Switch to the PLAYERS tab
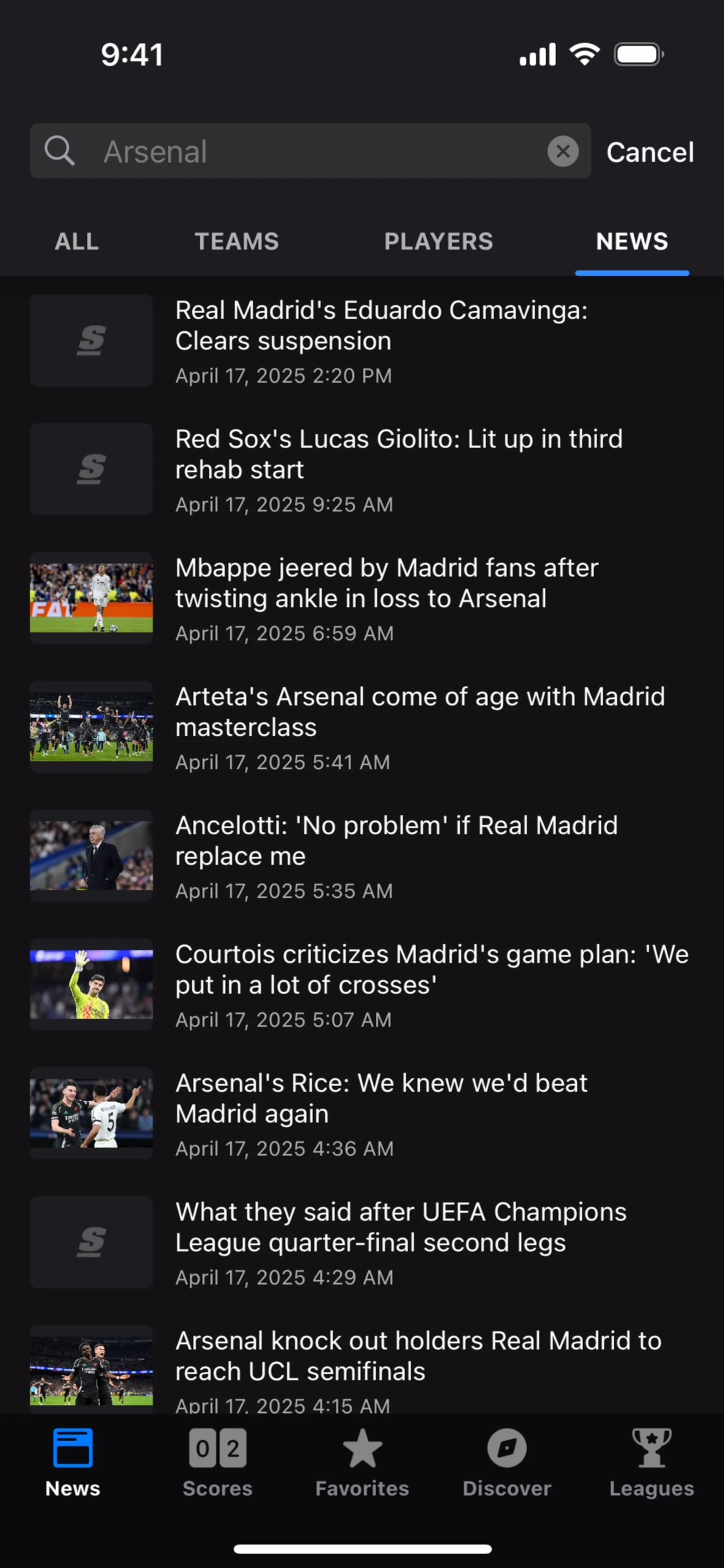This screenshot has height=1568, width=724. click(439, 242)
